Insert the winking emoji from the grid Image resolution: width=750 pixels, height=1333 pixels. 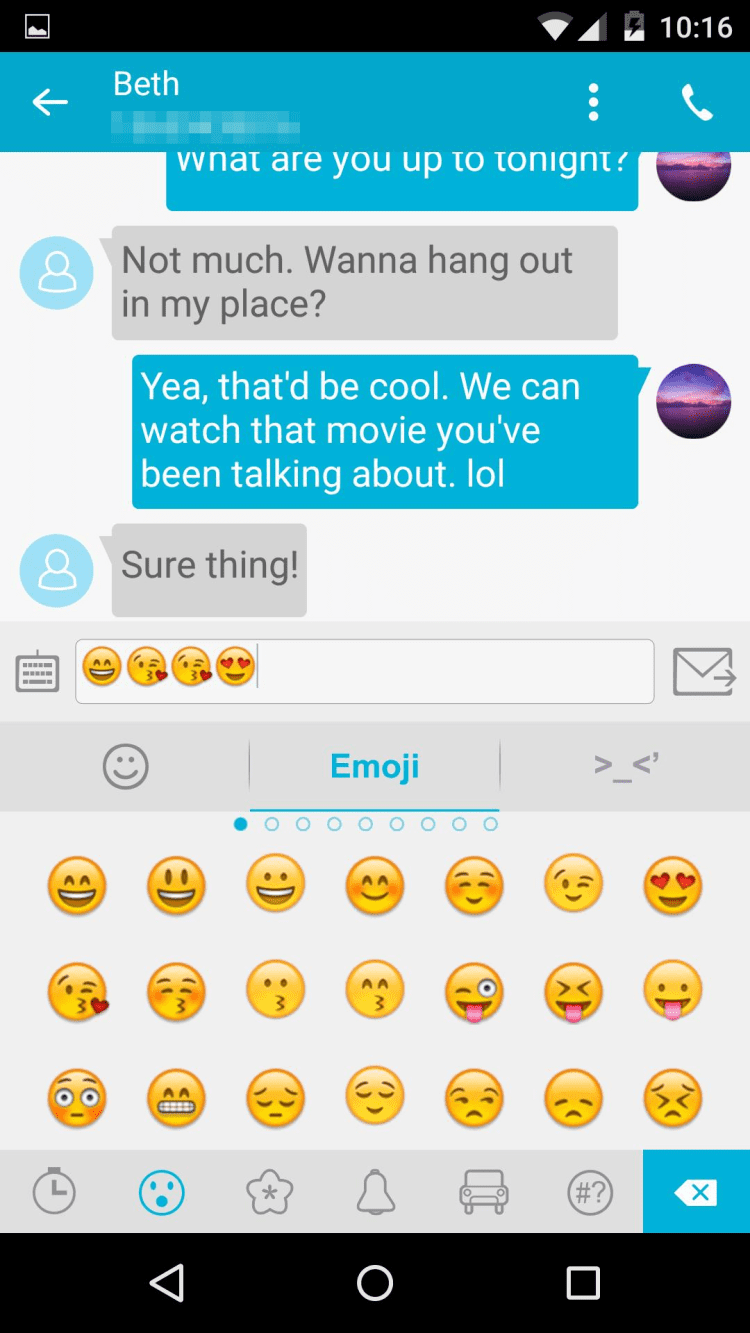click(573, 886)
